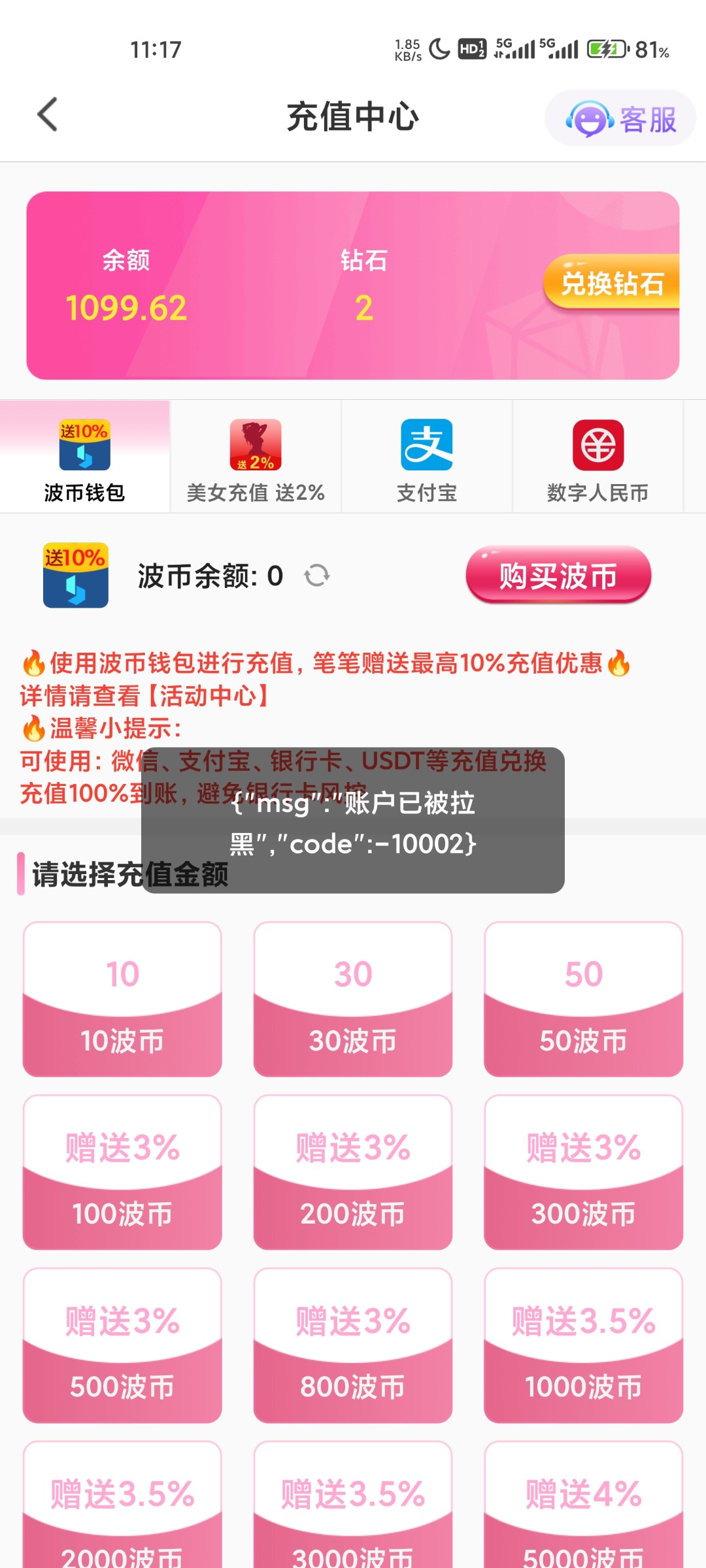Select the 2000波币 recharge card
The image size is (706, 1568).
point(122,1509)
